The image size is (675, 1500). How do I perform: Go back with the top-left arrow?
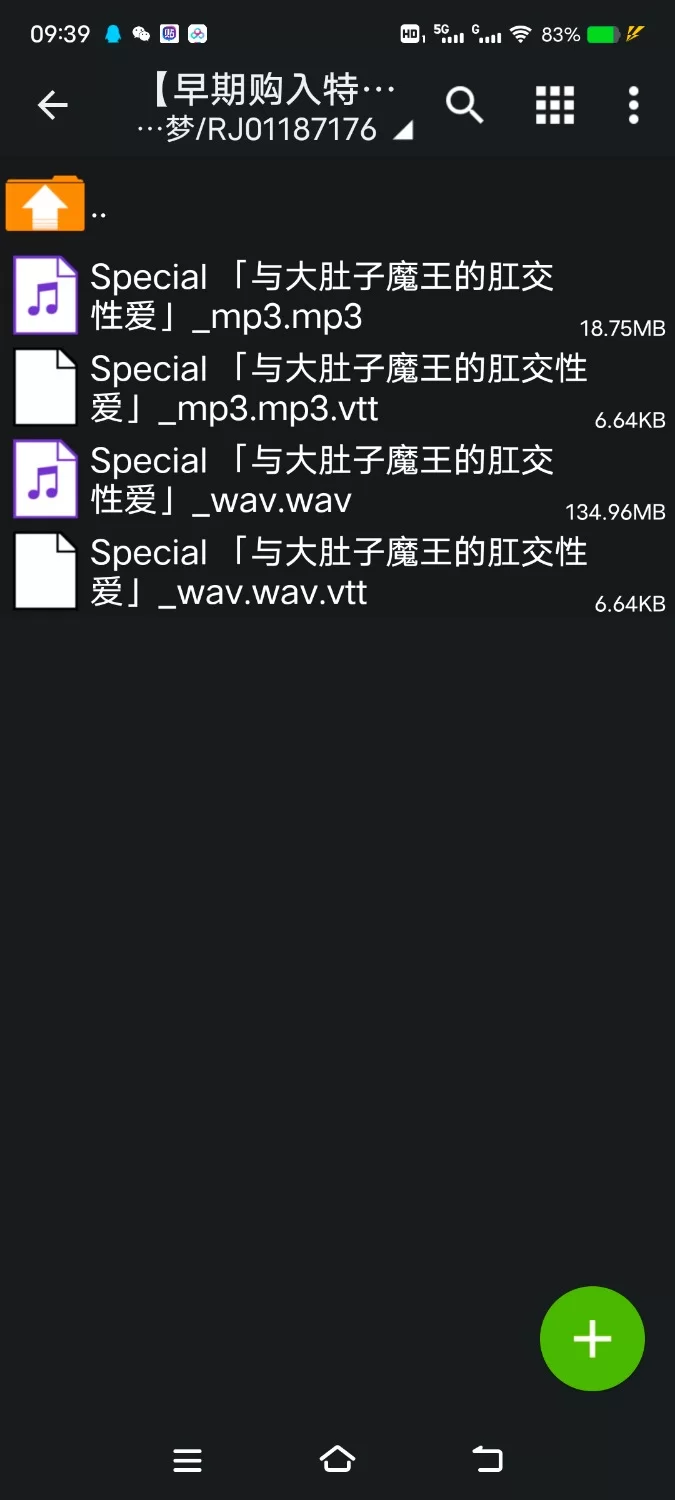click(52, 105)
